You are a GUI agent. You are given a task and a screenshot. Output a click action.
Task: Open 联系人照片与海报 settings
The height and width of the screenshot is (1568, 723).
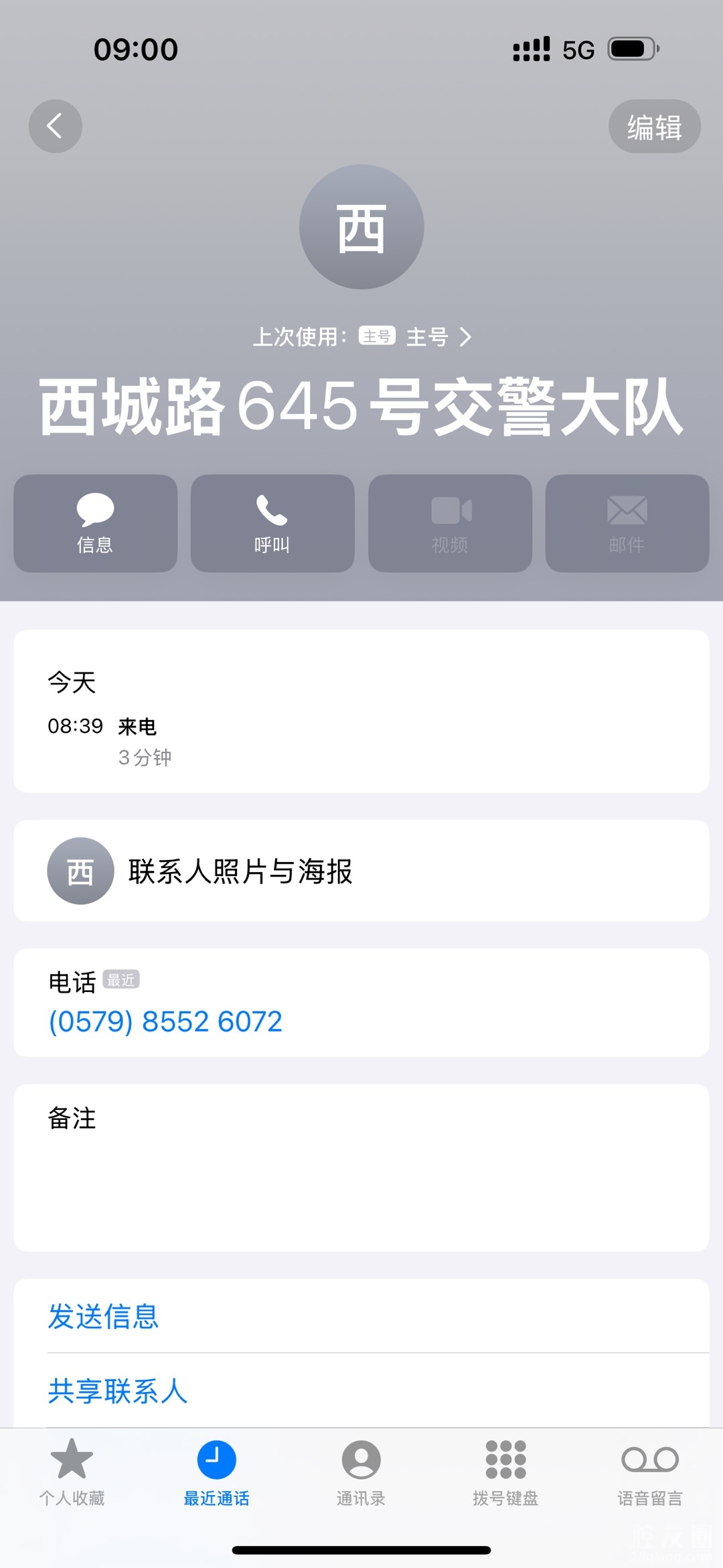point(361,871)
